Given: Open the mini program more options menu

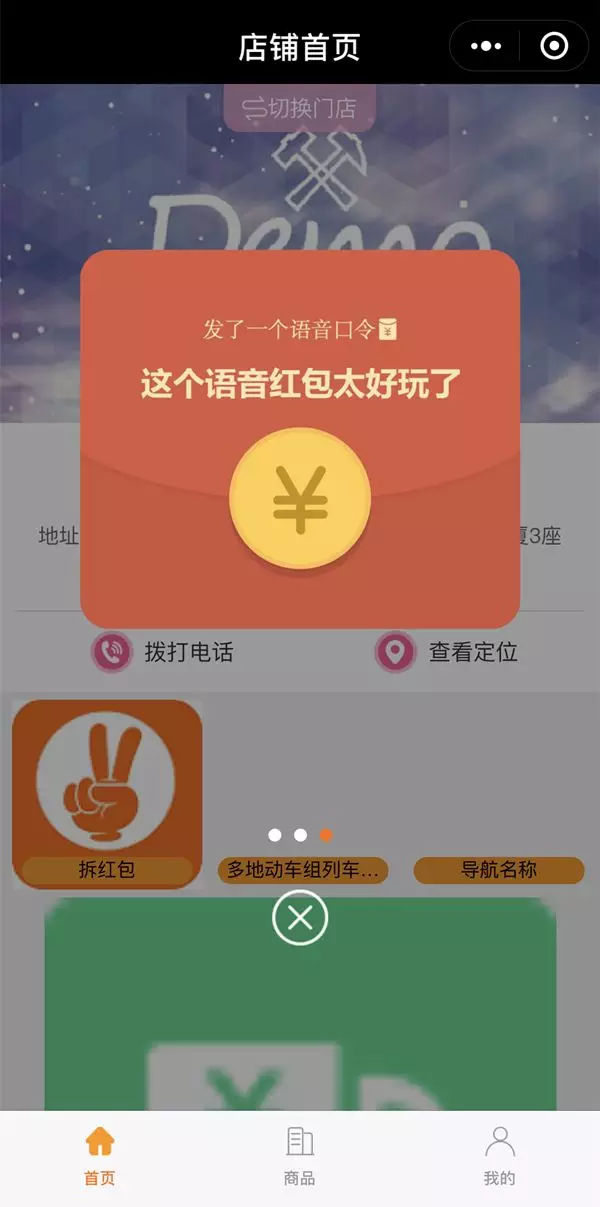Looking at the screenshot, I should point(486,46).
